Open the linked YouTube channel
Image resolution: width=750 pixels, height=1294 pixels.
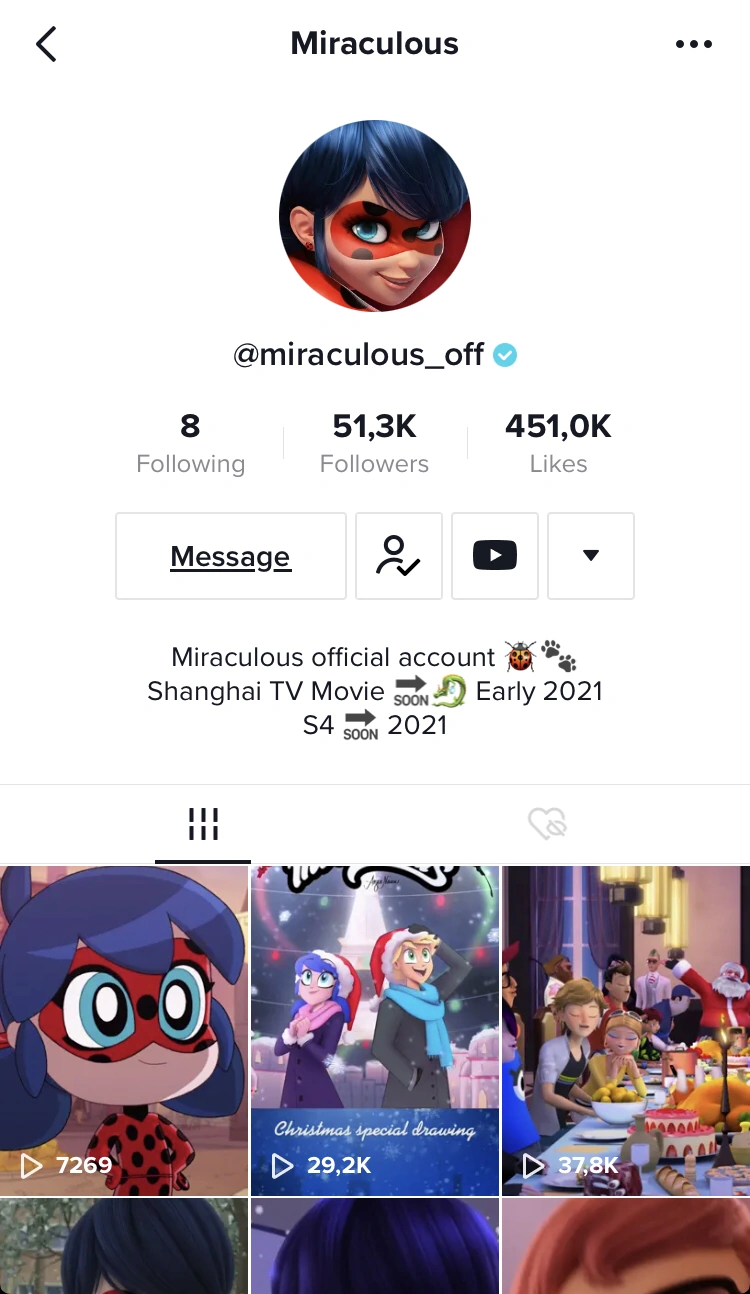(x=495, y=556)
